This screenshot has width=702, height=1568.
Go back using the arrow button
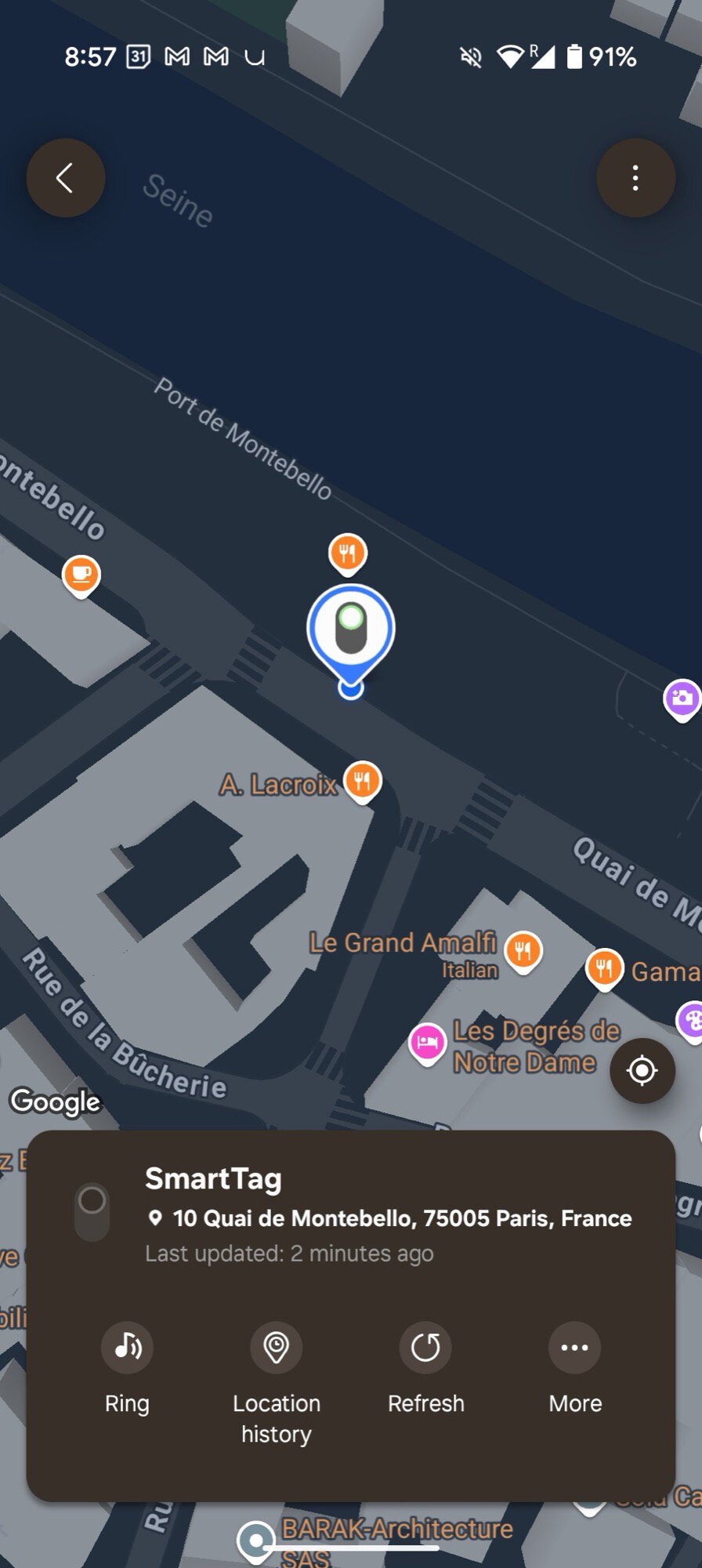[x=66, y=178]
